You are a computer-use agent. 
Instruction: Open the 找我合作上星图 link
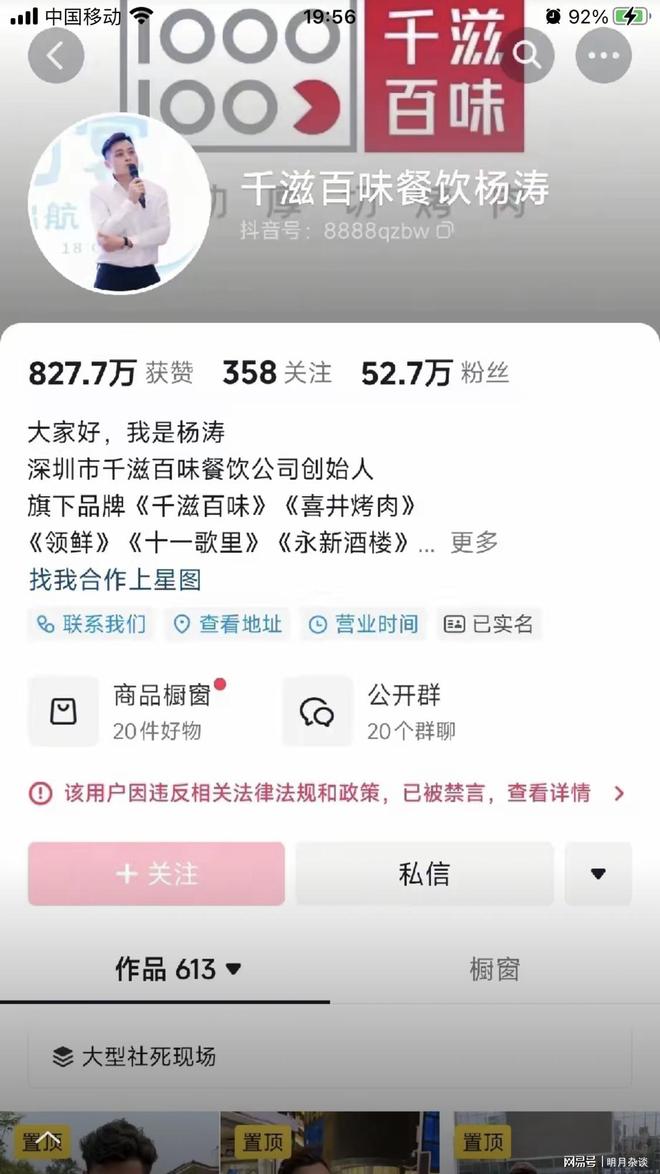tap(115, 579)
